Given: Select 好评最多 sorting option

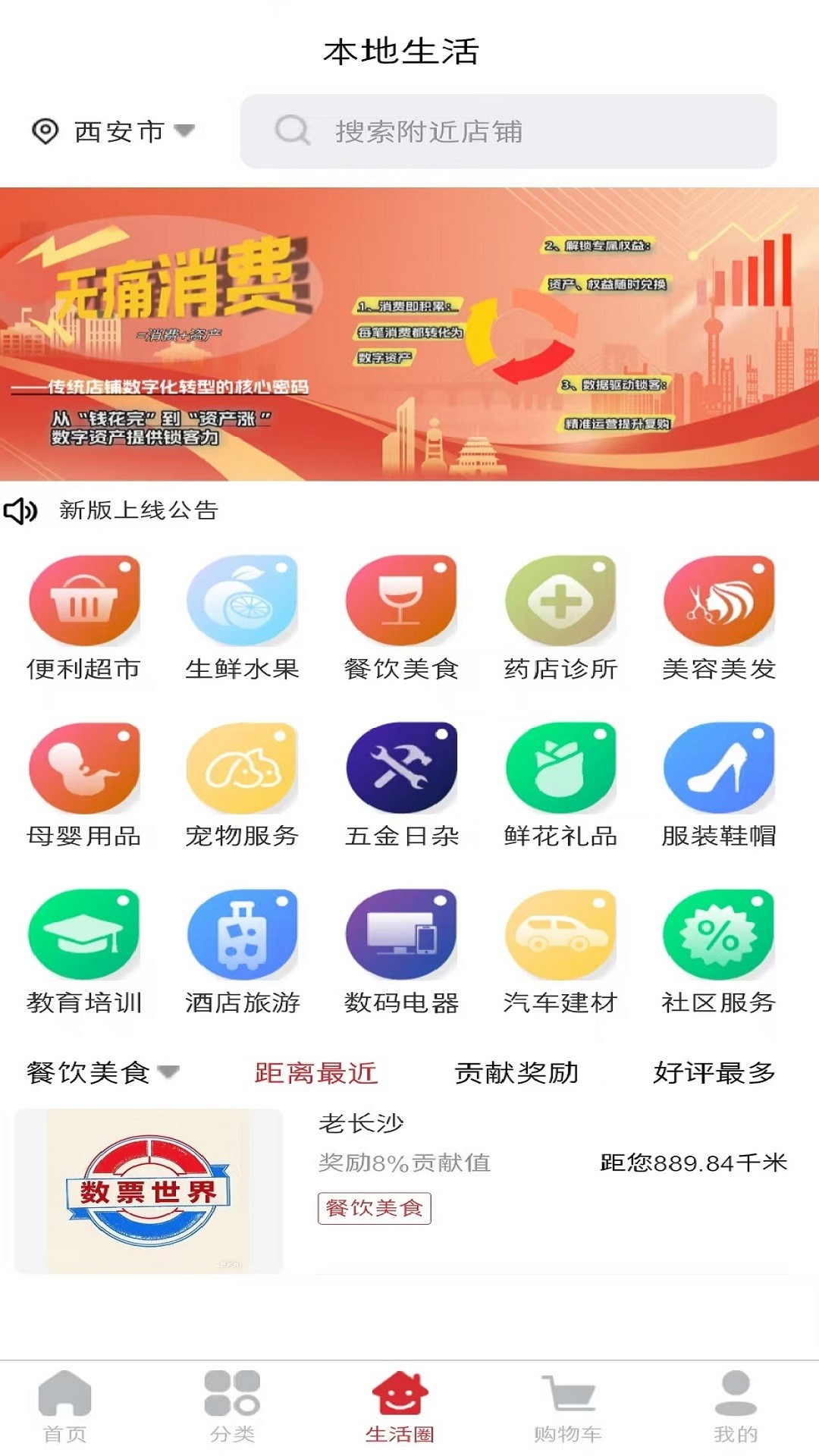Looking at the screenshot, I should click(713, 1074).
